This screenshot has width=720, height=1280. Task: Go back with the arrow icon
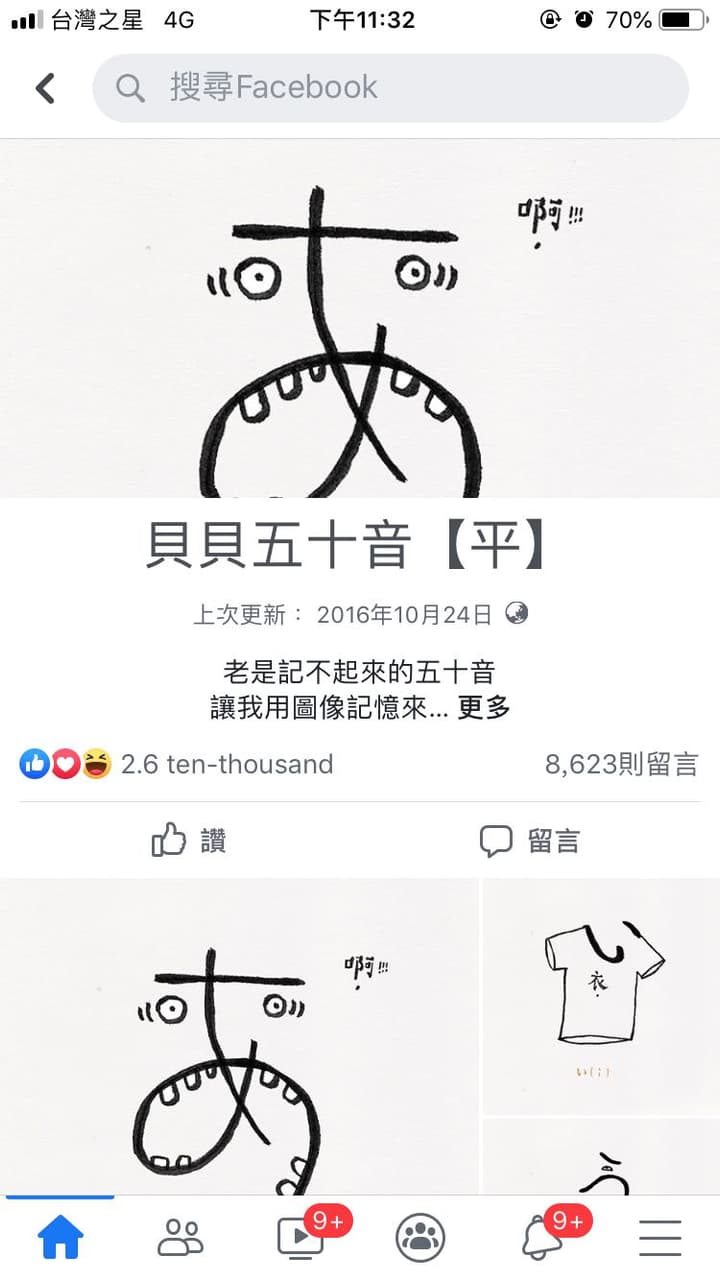click(46, 88)
